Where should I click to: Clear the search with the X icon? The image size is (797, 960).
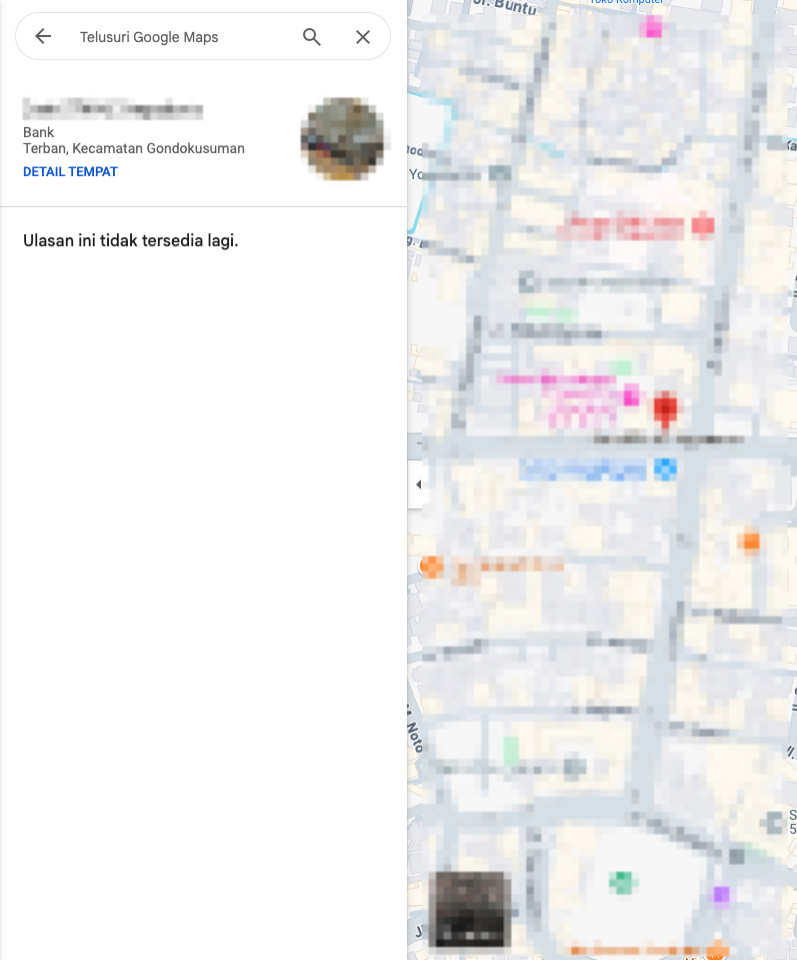click(x=363, y=37)
